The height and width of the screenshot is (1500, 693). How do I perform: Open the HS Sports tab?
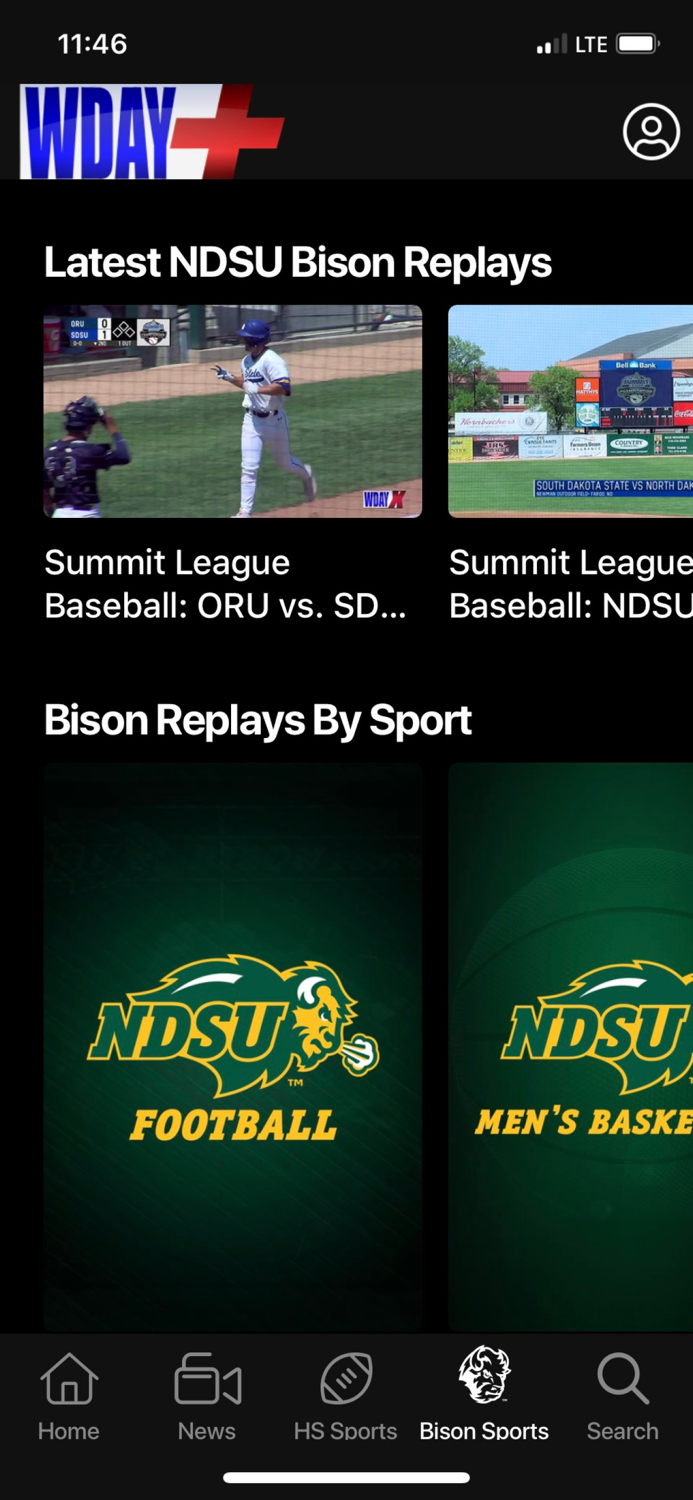[345, 1396]
